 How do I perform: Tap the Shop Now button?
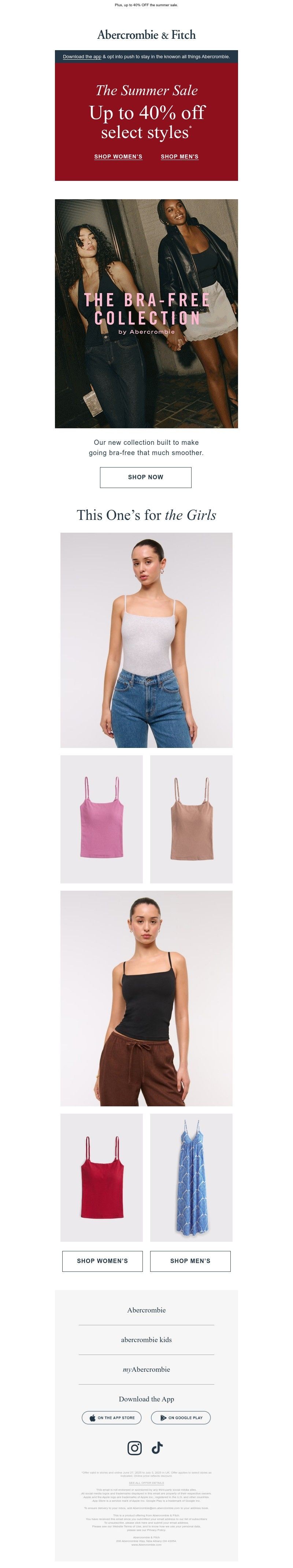146,477
